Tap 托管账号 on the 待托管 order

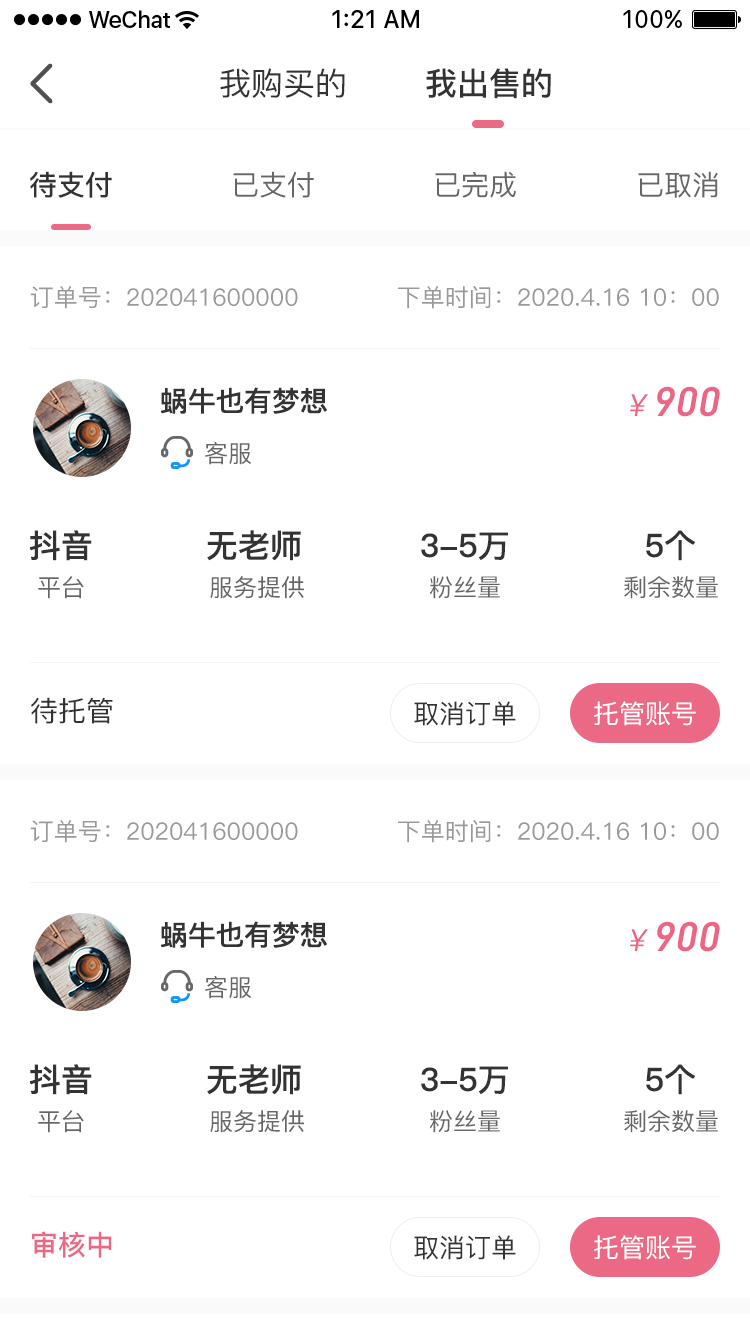coord(645,713)
